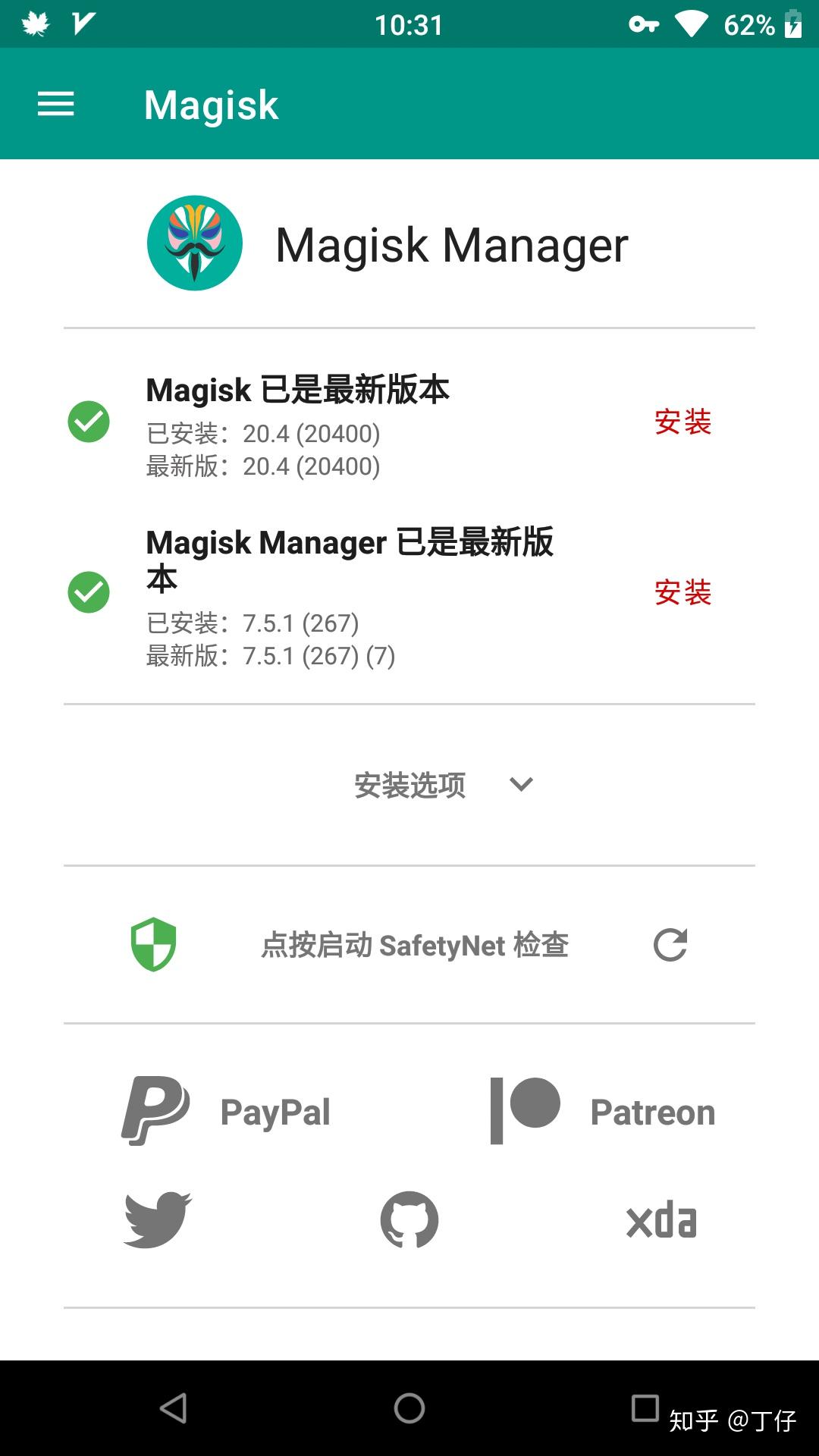Viewport: 819px width, 1456px height.
Task: Start the SafetyNet 检查
Action: coord(414,945)
